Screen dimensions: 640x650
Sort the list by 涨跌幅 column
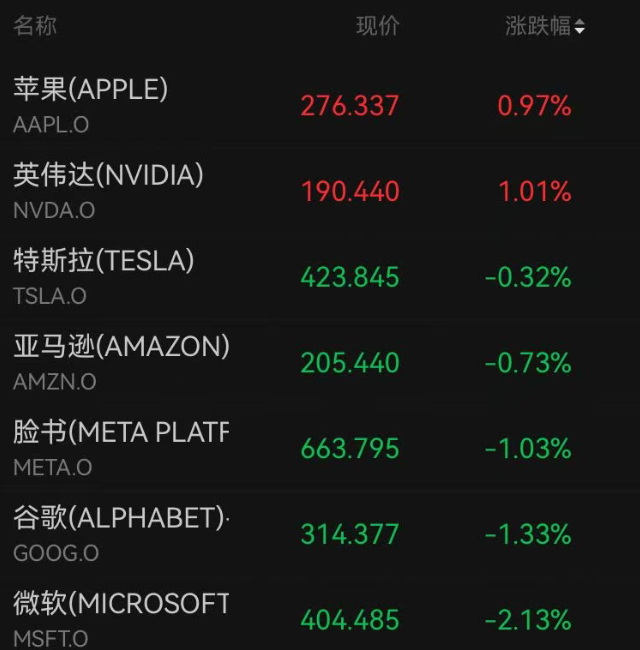pos(545,27)
